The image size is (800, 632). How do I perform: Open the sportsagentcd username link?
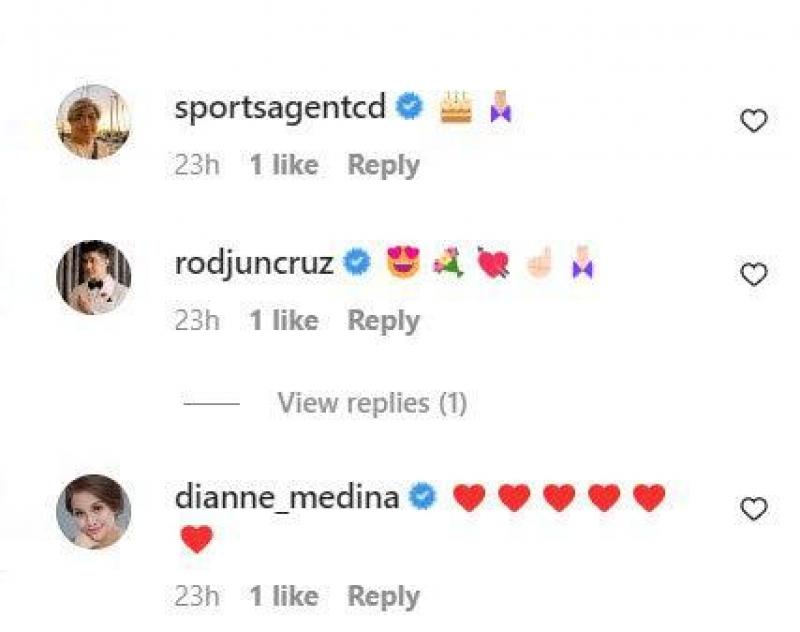(280, 107)
